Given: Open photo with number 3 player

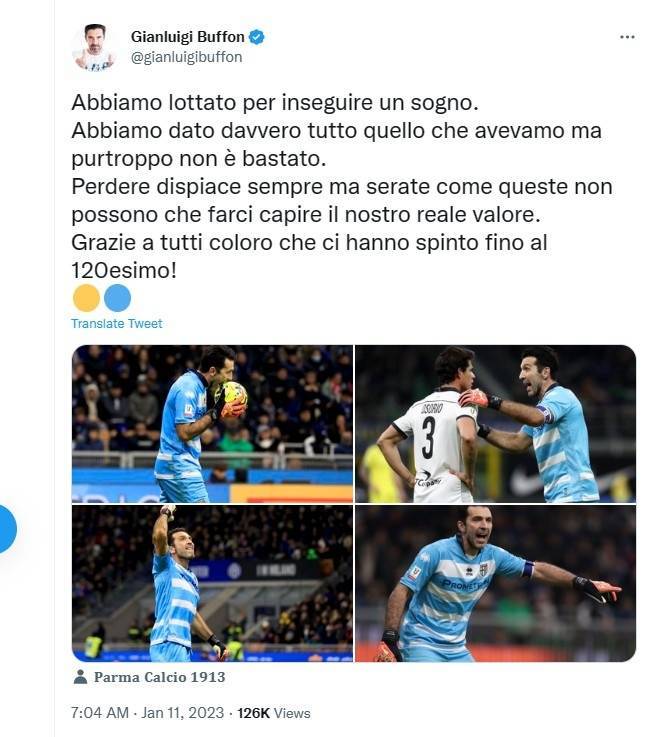Looking at the screenshot, I should click(495, 423).
